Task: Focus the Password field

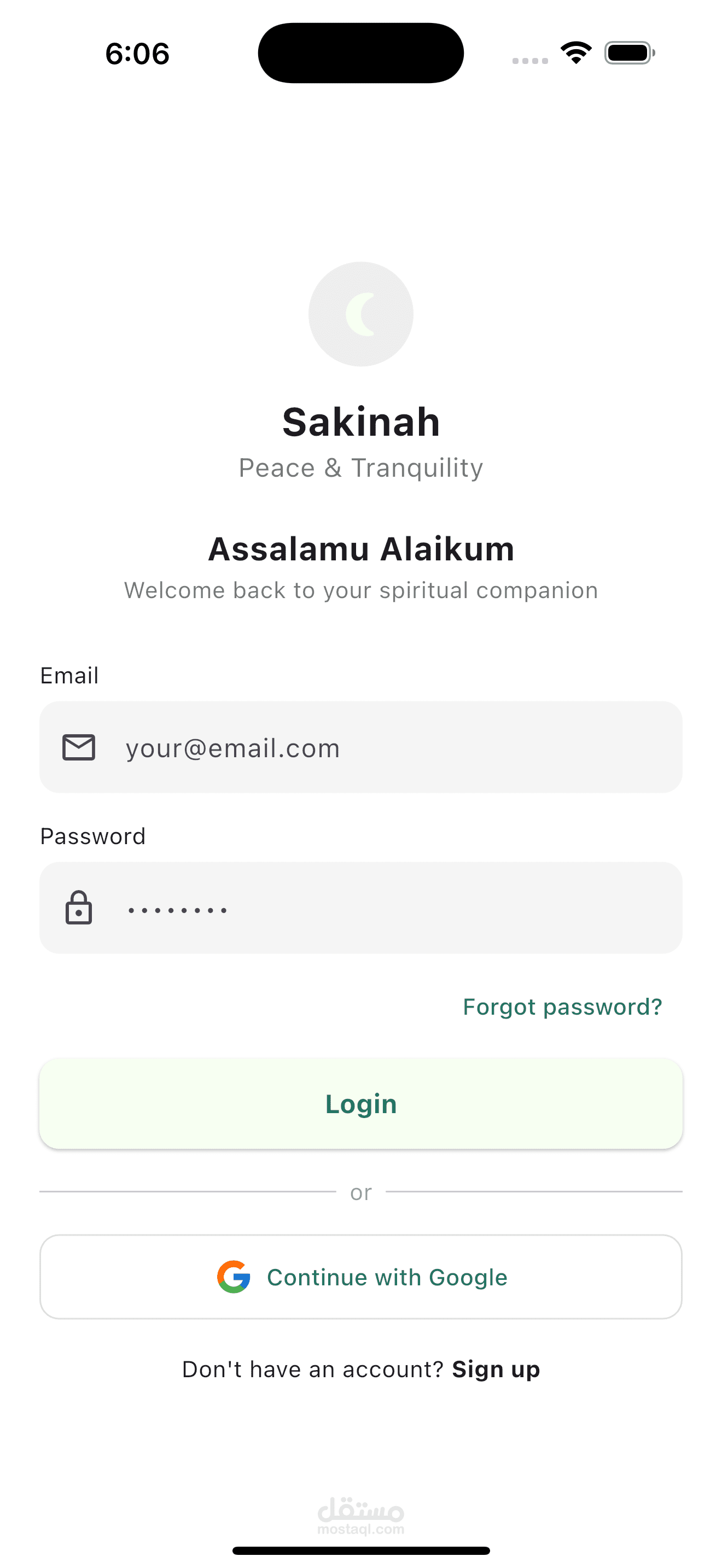Action: [361, 908]
